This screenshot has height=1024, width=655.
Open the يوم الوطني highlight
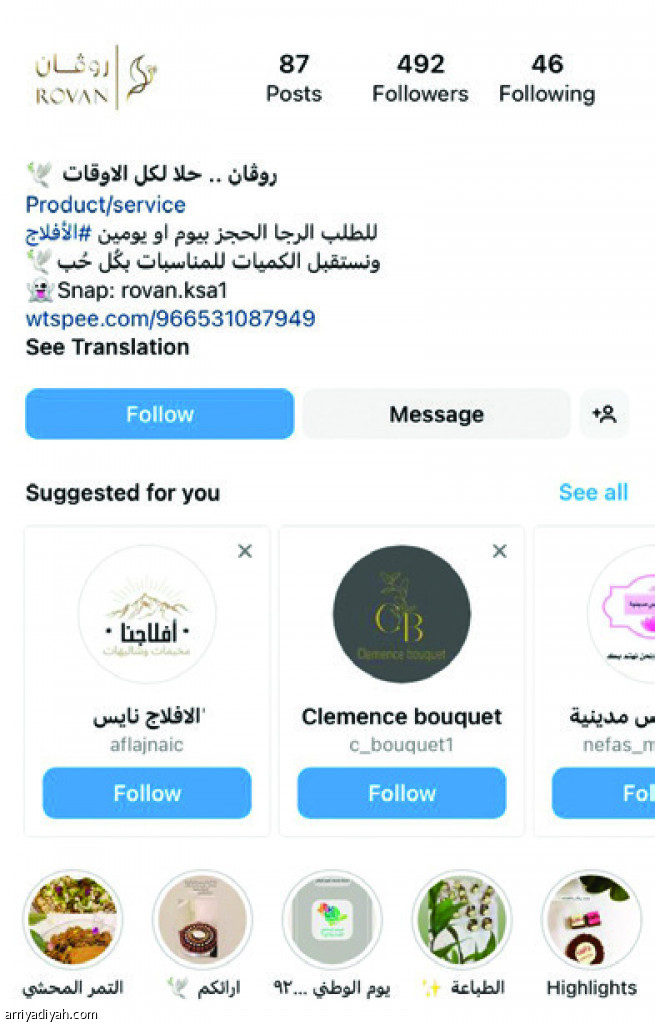[331, 919]
